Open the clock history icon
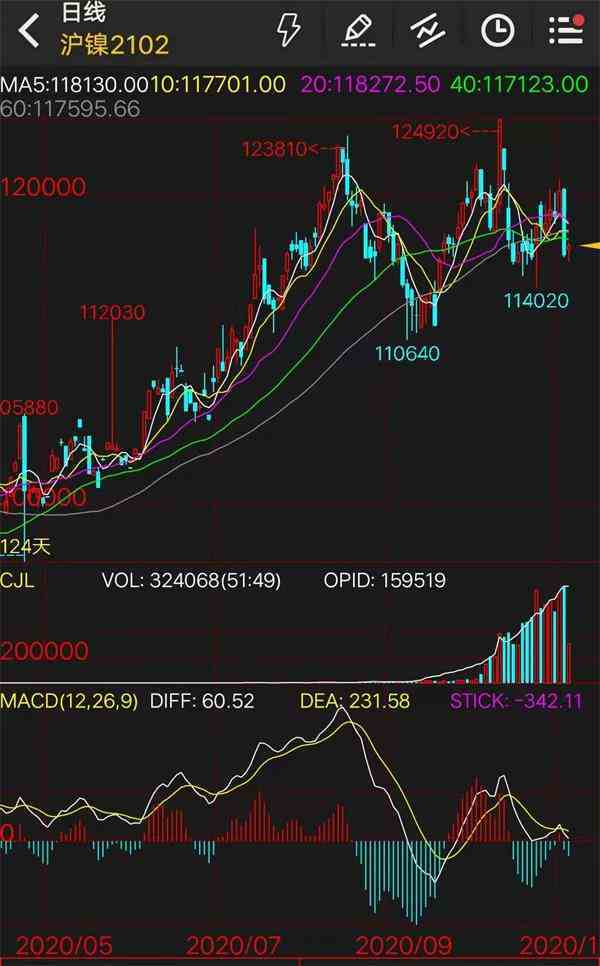The image size is (600, 966). 497,30
